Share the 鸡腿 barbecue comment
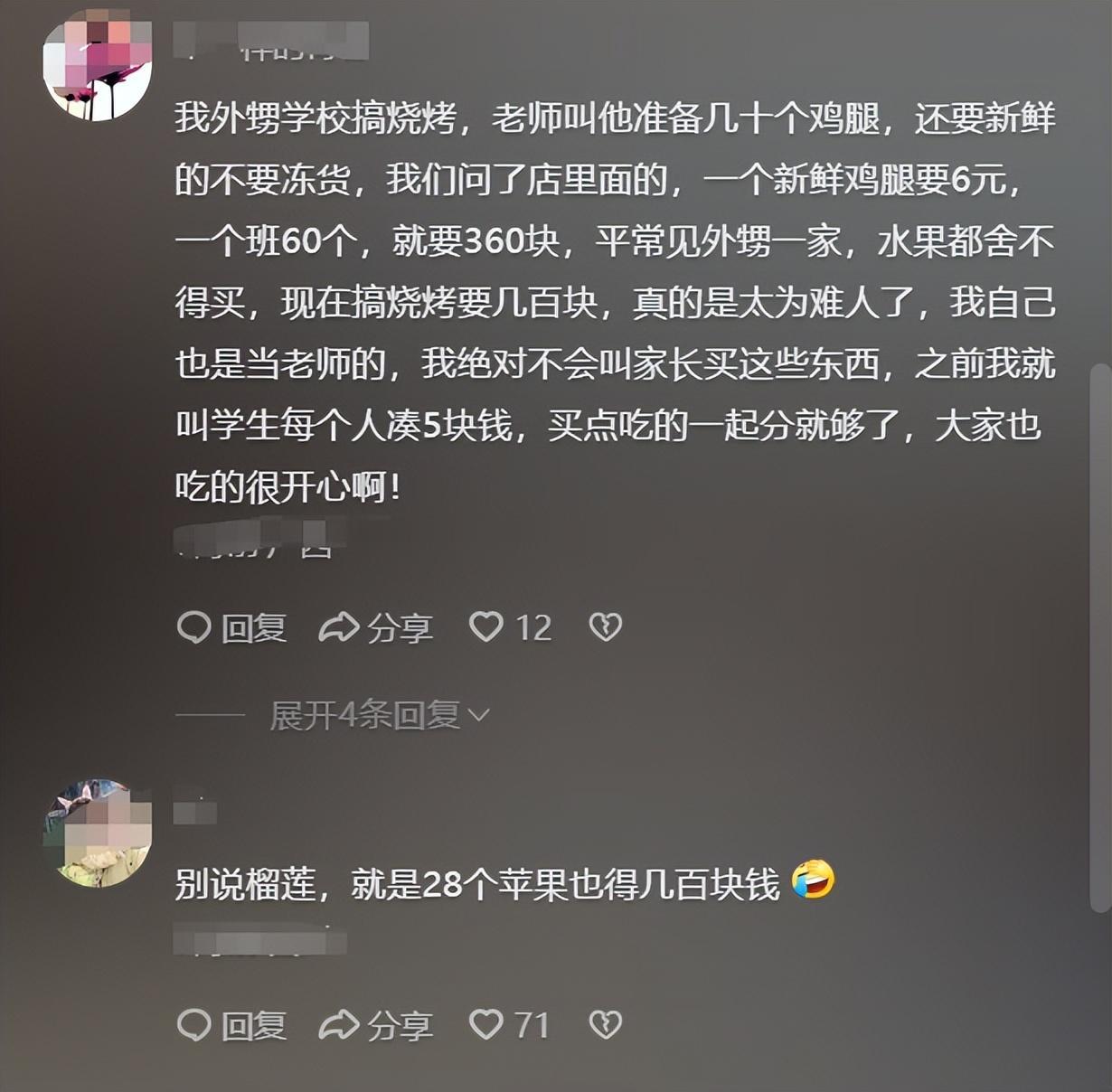The width and height of the screenshot is (1112, 1092). [376, 627]
